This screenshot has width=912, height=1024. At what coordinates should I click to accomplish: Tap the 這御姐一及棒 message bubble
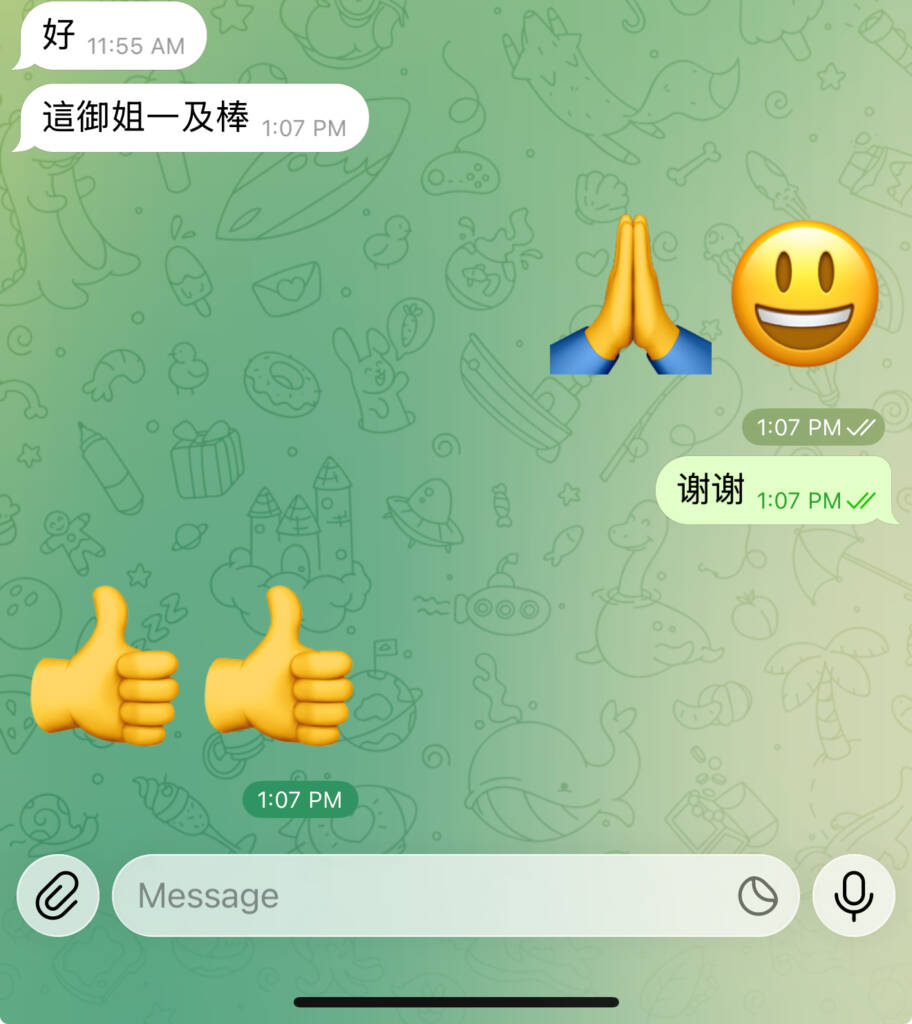pyautogui.click(x=190, y=120)
